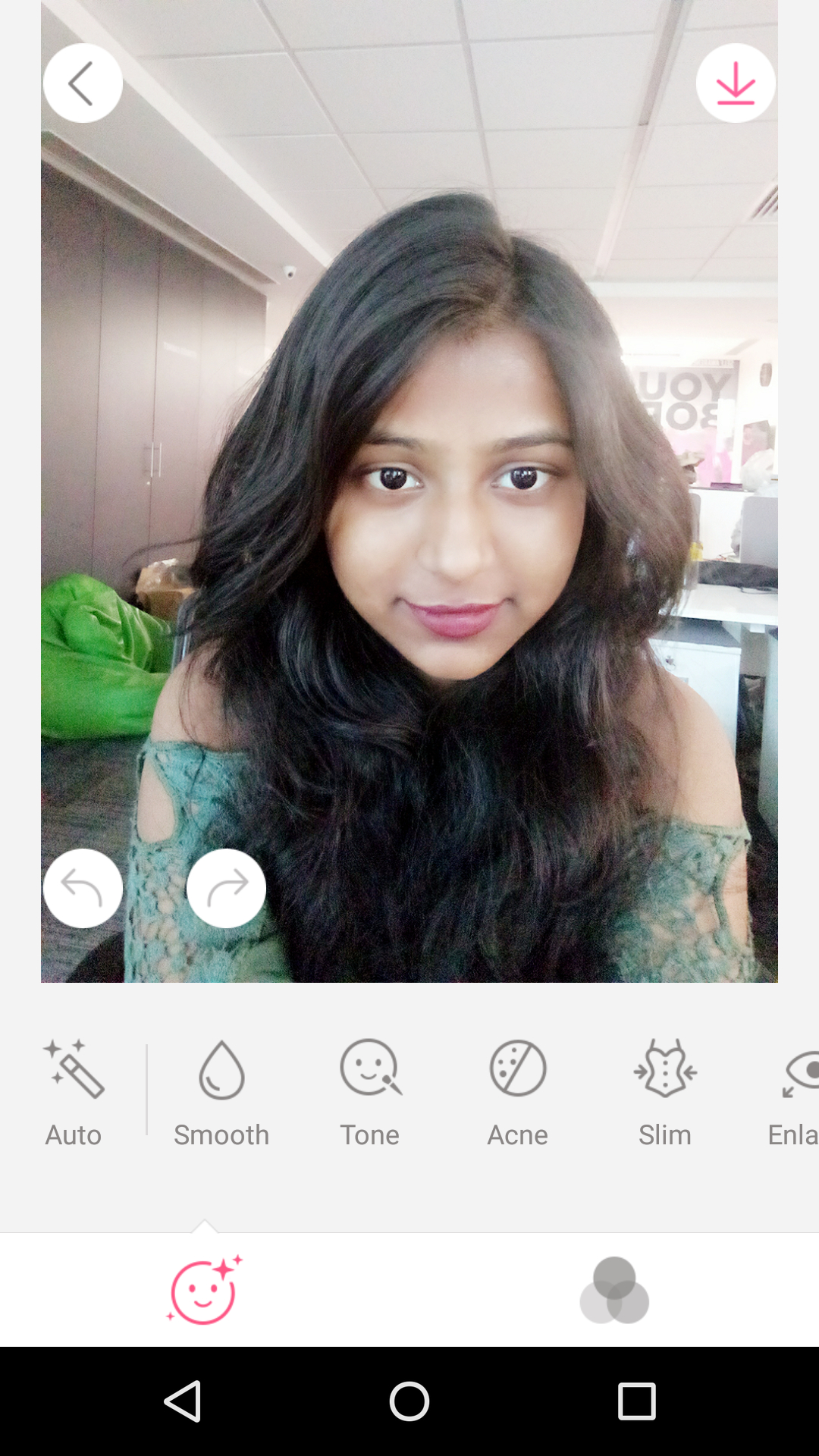Choose the Acne removal tool
Viewport: 819px width, 1456px height.
coord(518,1094)
